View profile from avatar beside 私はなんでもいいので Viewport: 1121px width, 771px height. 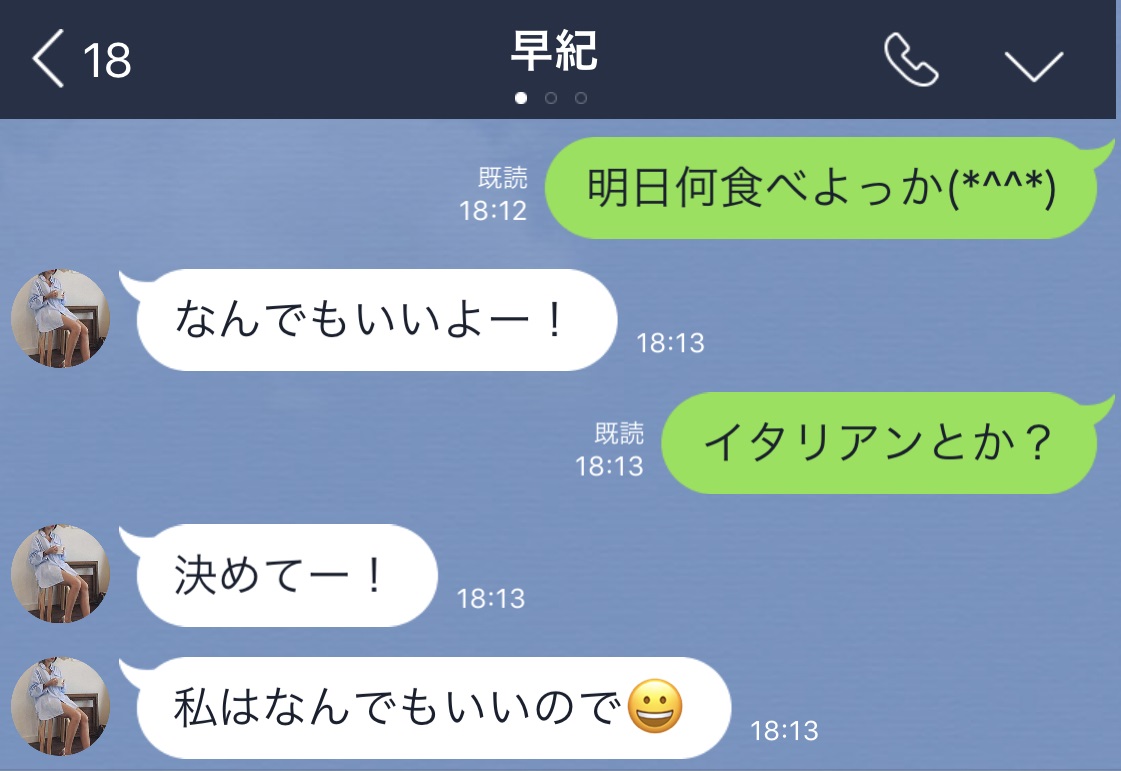pyautogui.click(x=60, y=706)
